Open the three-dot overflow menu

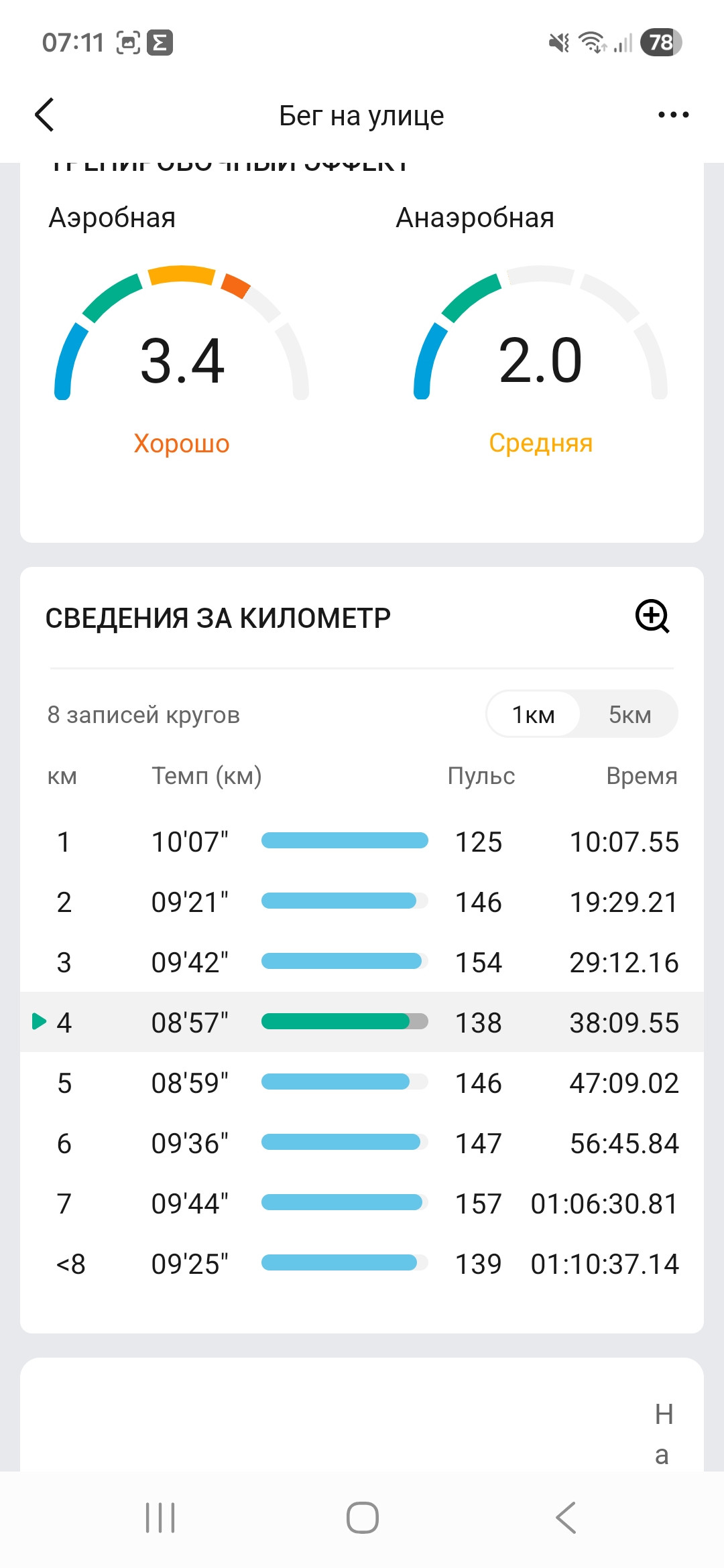(673, 115)
